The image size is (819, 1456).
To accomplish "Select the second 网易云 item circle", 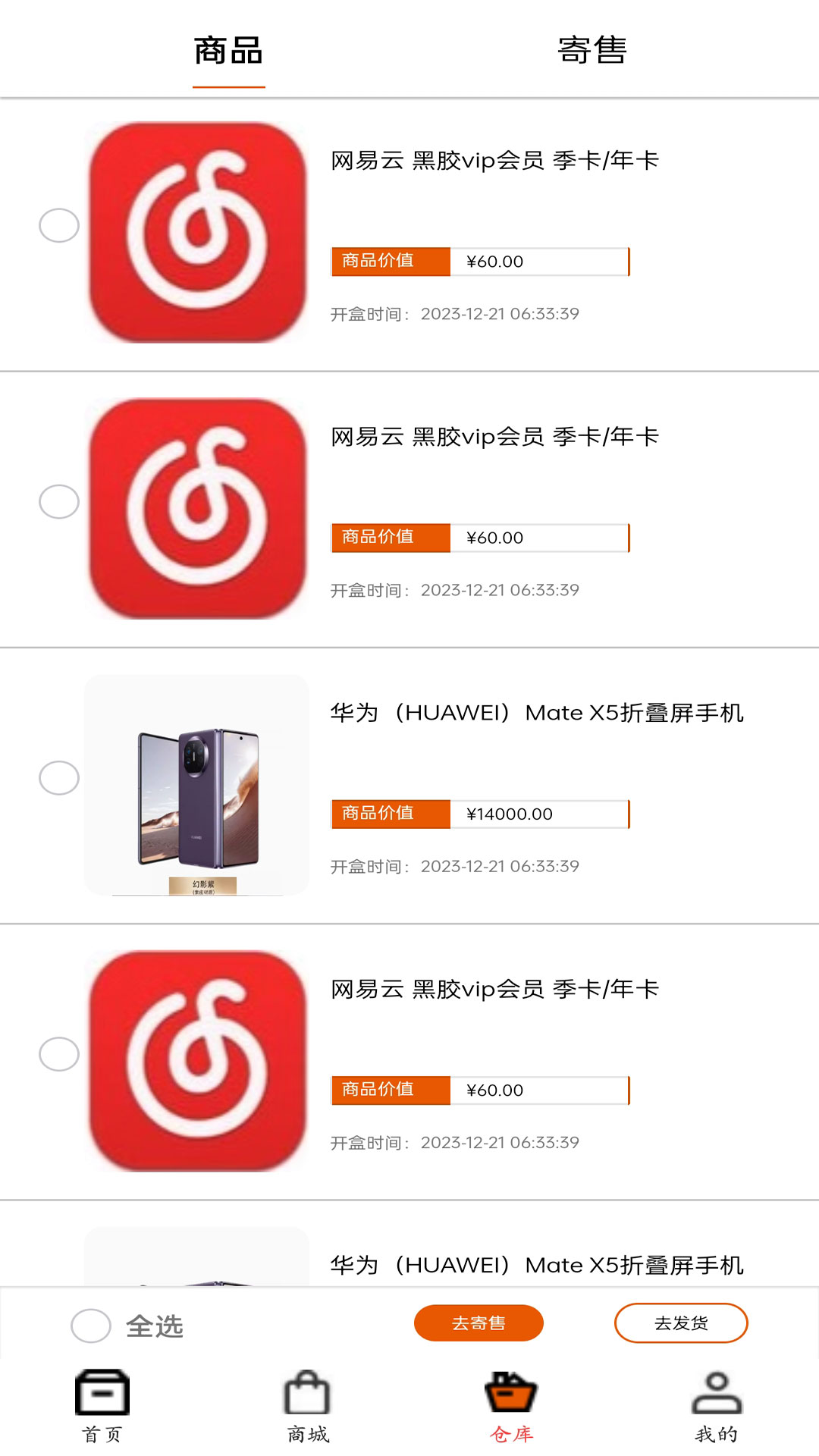I will 58,502.
